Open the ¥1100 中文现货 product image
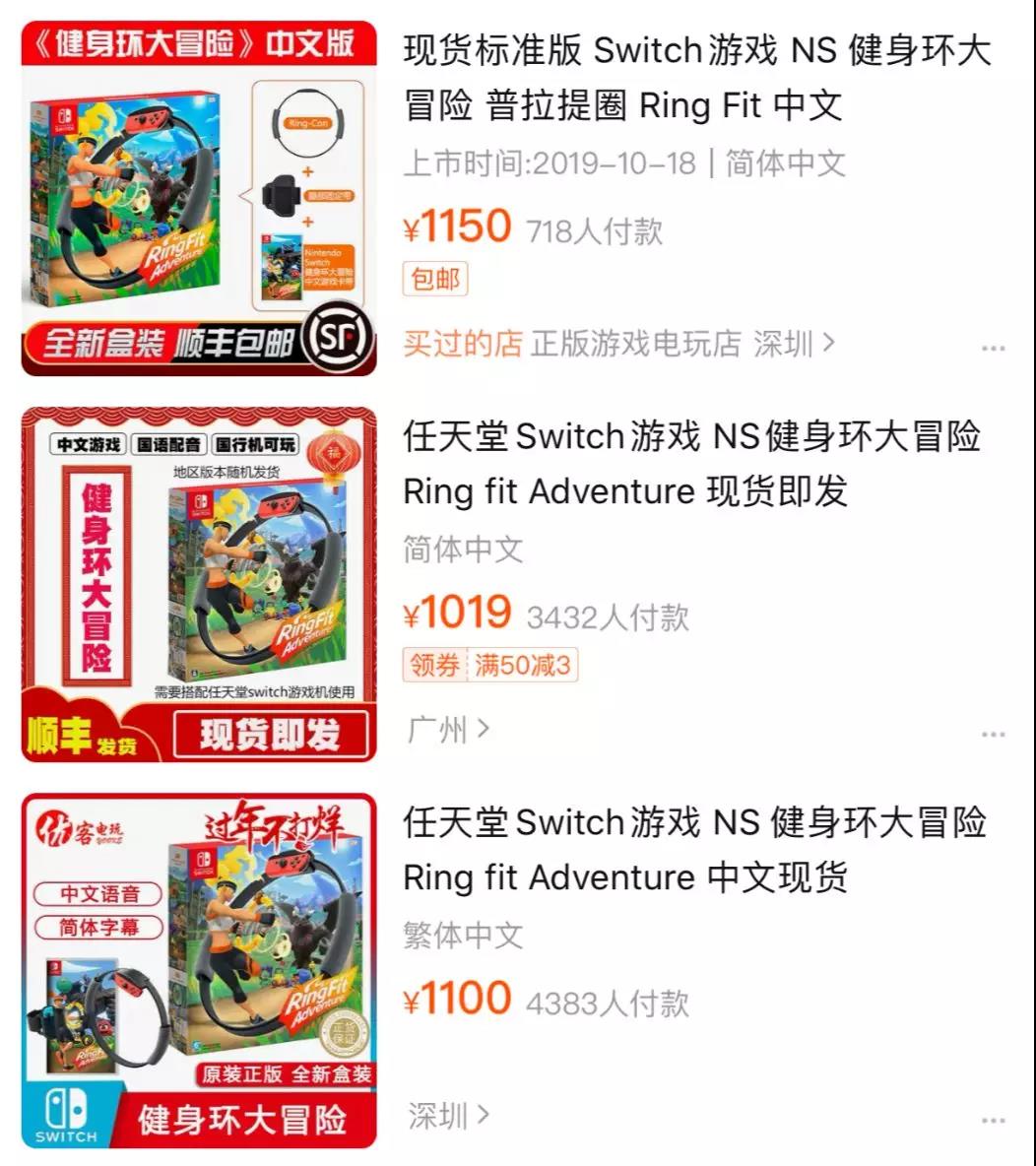1036x1166 pixels. [199, 970]
